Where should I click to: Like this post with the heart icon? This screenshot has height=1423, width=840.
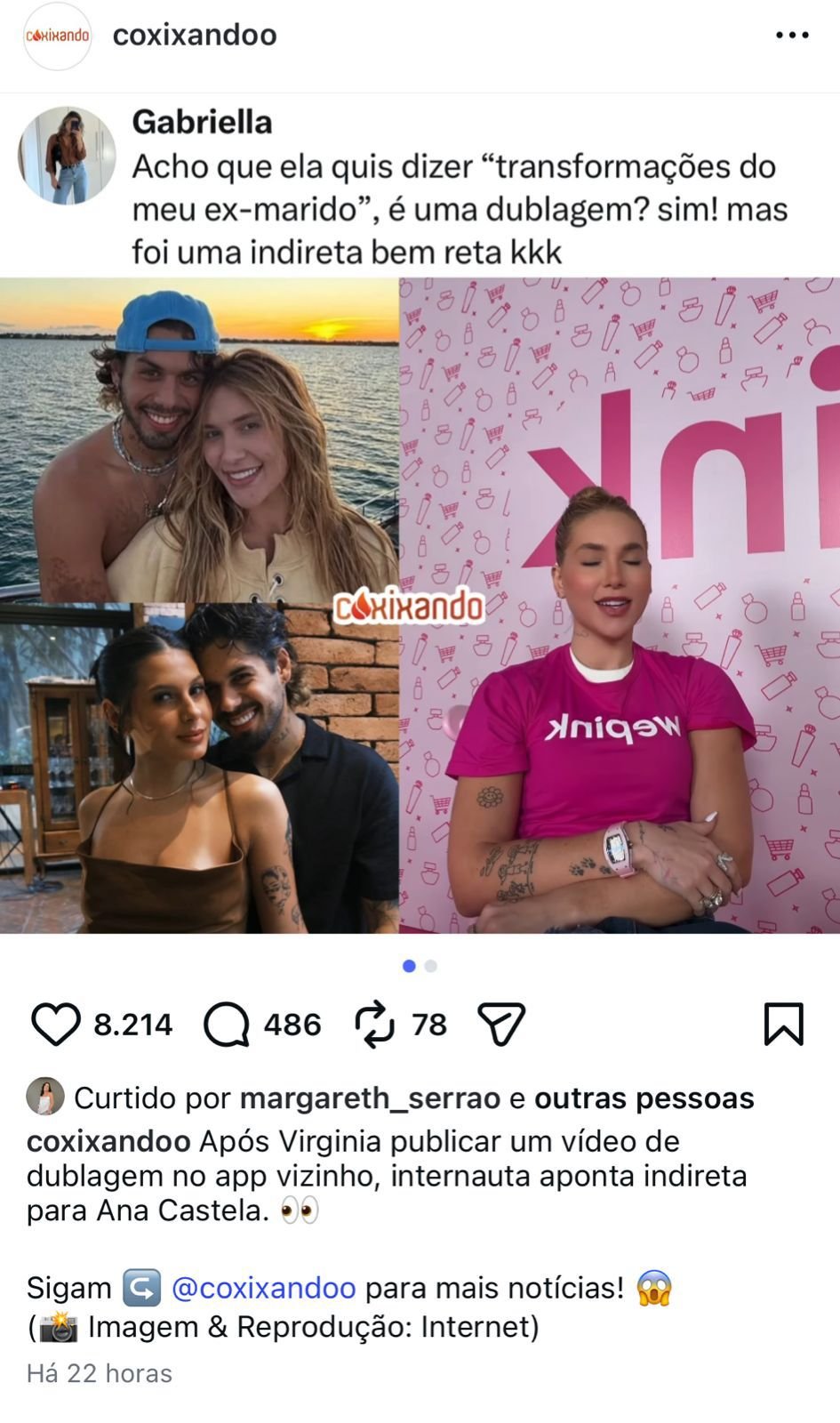coord(56,1025)
